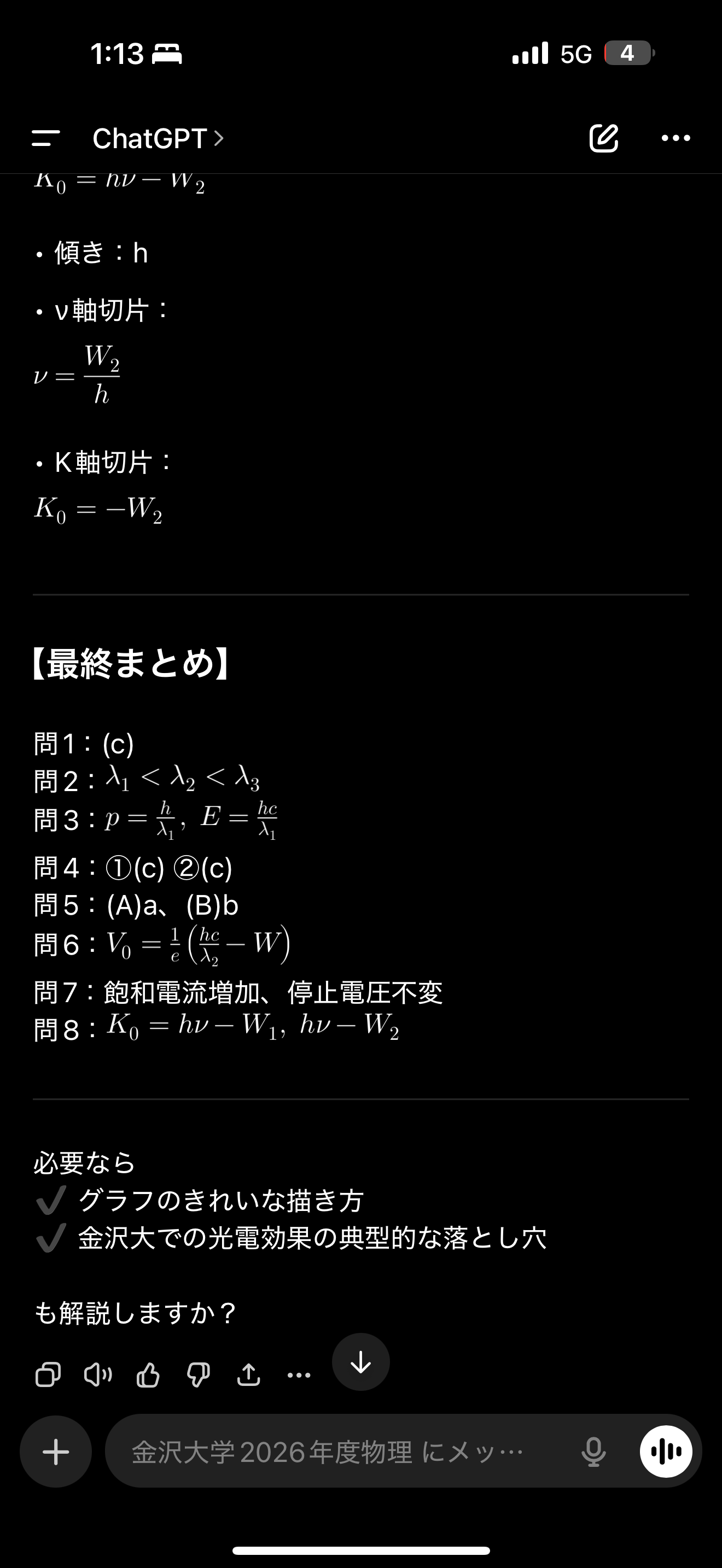Jump to the bottom of the chat
722x1568 pixels.
click(361, 1362)
